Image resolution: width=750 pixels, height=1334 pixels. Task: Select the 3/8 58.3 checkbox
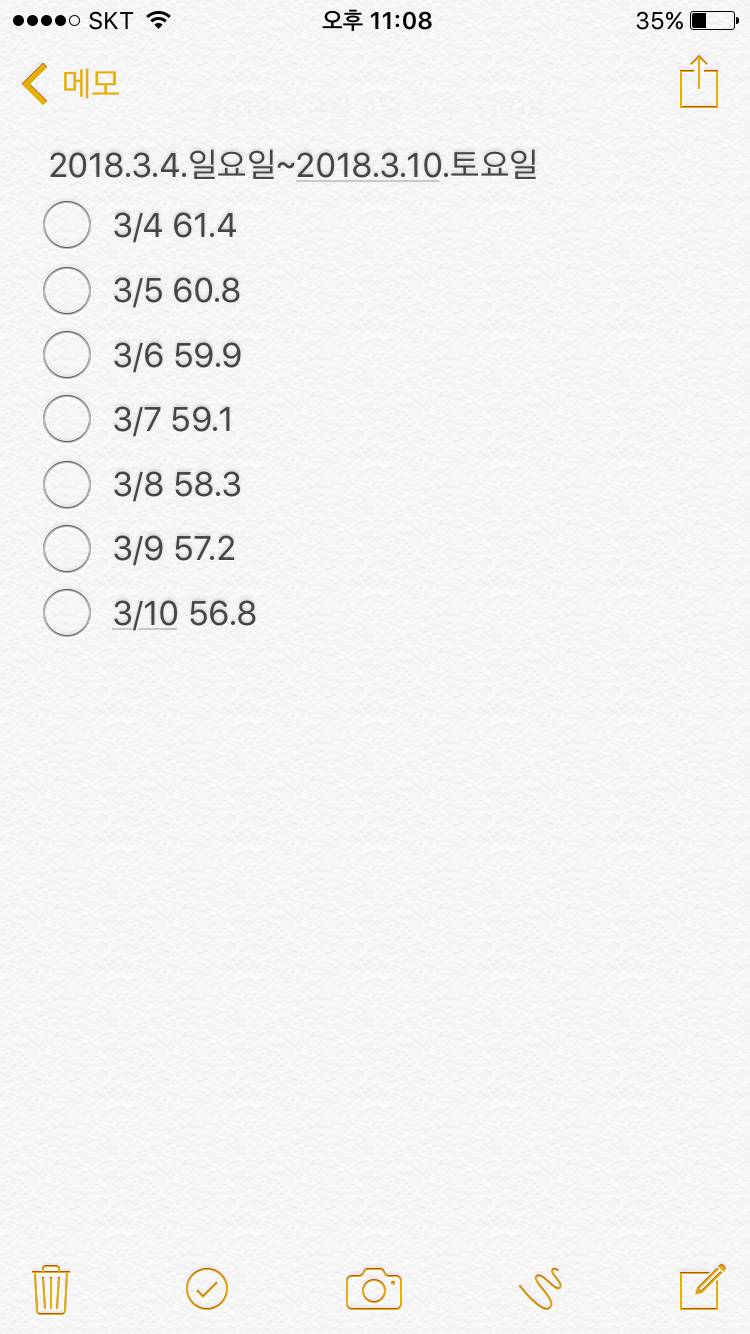pyautogui.click(x=67, y=484)
